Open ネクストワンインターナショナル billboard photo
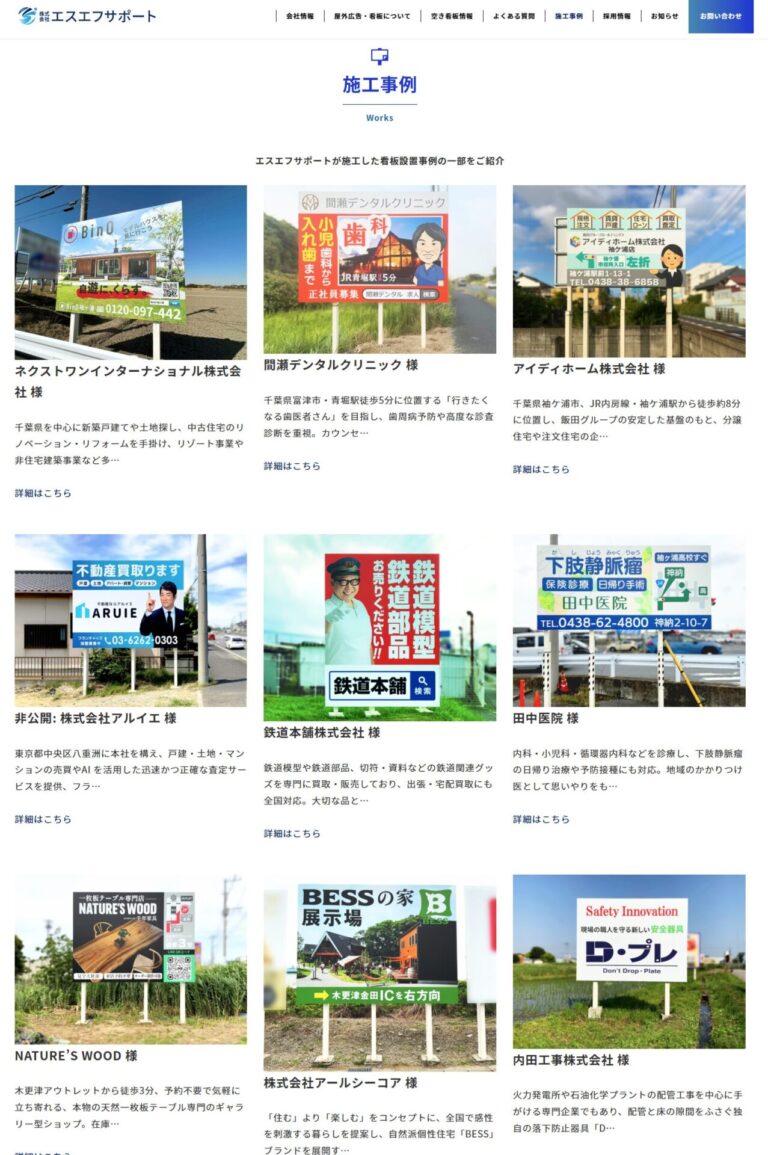Screen dimensions: 768x1155 pyautogui.click(x=130, y=272)
